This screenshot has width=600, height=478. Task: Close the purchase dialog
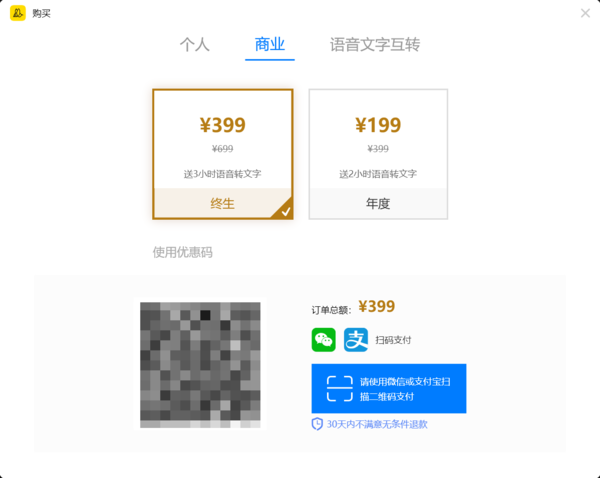pos(585,13)
